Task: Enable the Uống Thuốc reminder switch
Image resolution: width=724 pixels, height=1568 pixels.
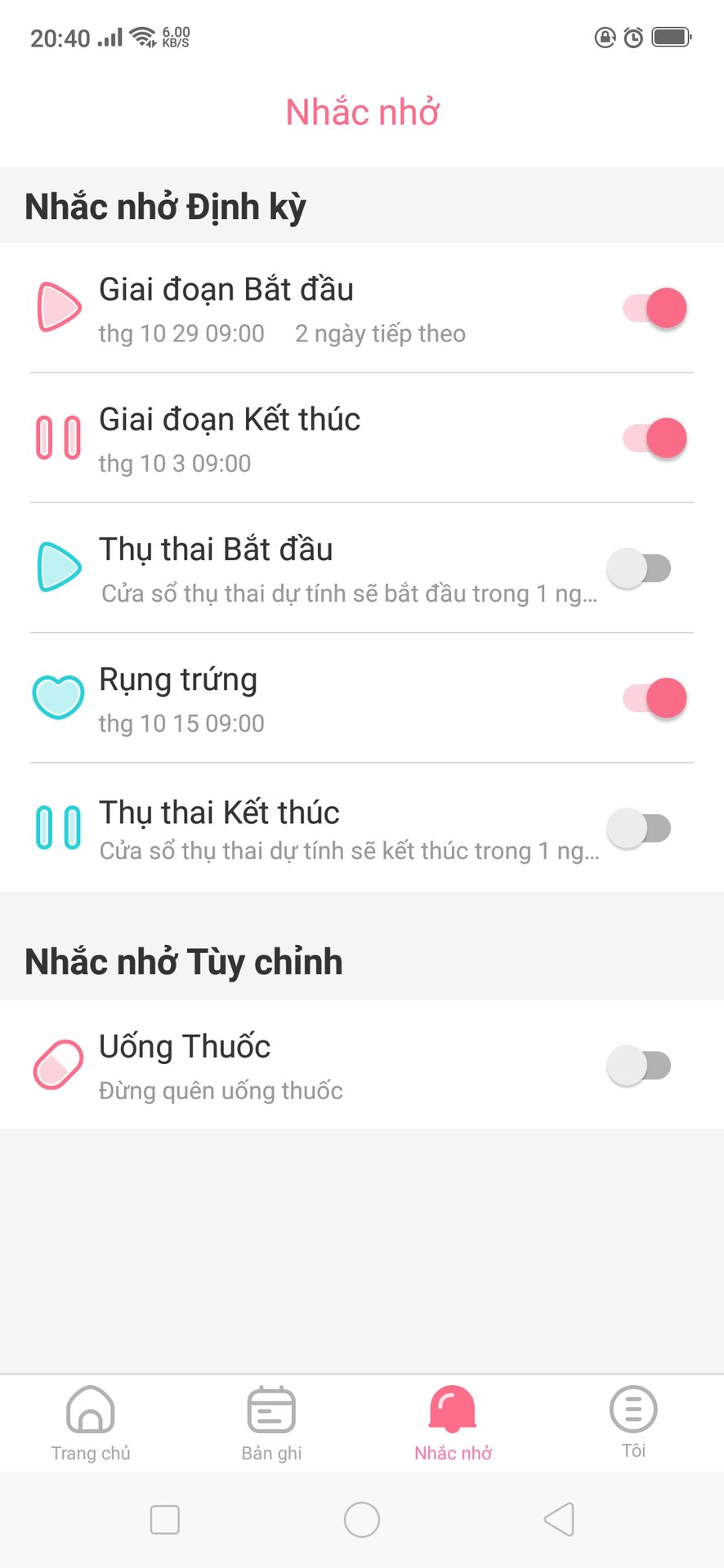Action: 639,1065
